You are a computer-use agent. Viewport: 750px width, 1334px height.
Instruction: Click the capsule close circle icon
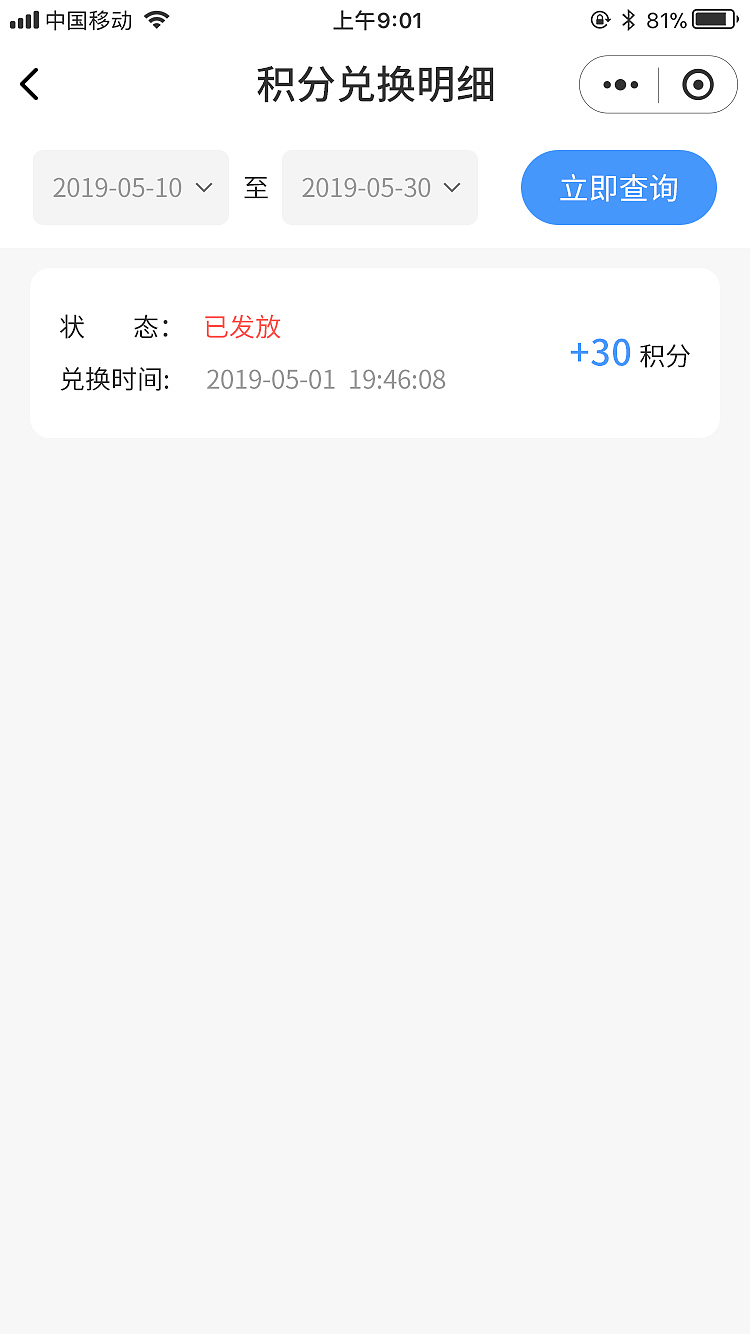697,84
